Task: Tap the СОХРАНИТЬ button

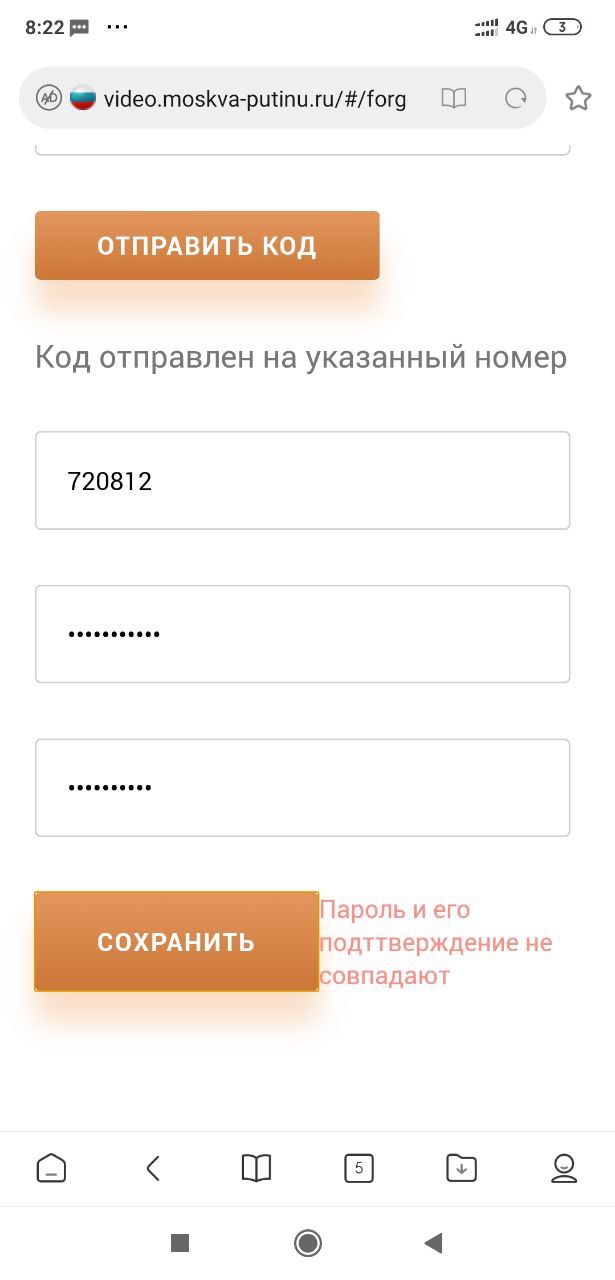Action: click(x=176, y=942)
